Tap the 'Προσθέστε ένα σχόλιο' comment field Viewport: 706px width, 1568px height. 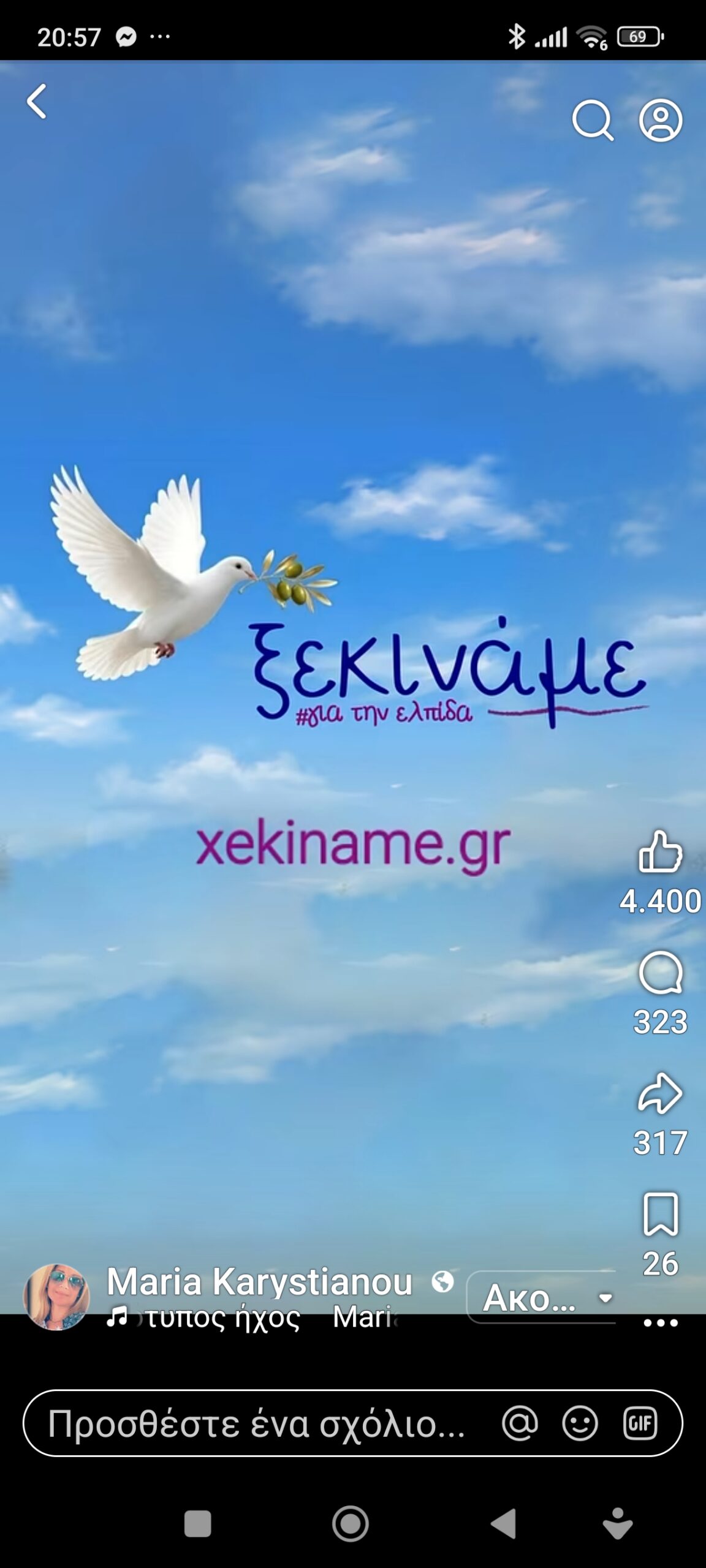(x=257, y=1423)
